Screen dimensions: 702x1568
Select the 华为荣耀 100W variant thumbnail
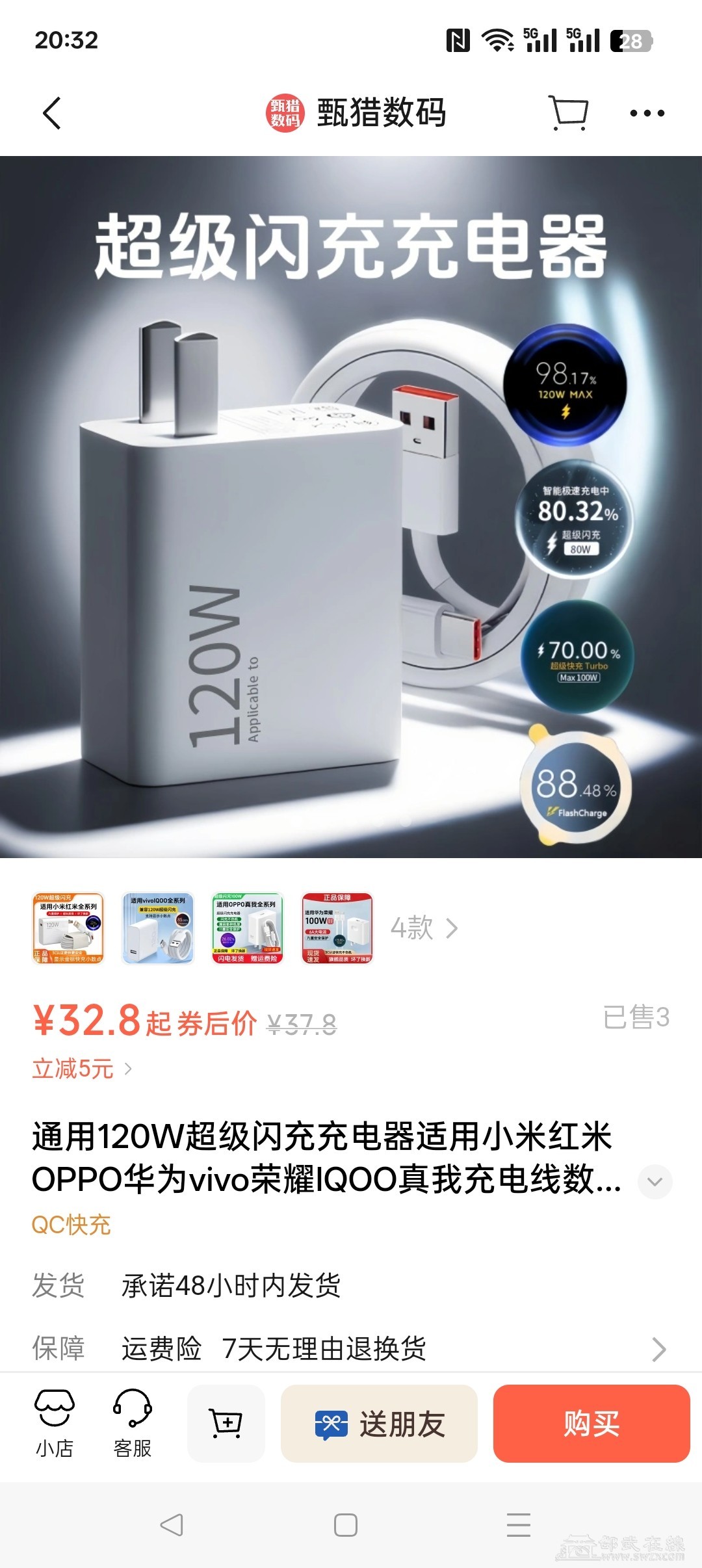pyautogui.click(x=337, y=928)
